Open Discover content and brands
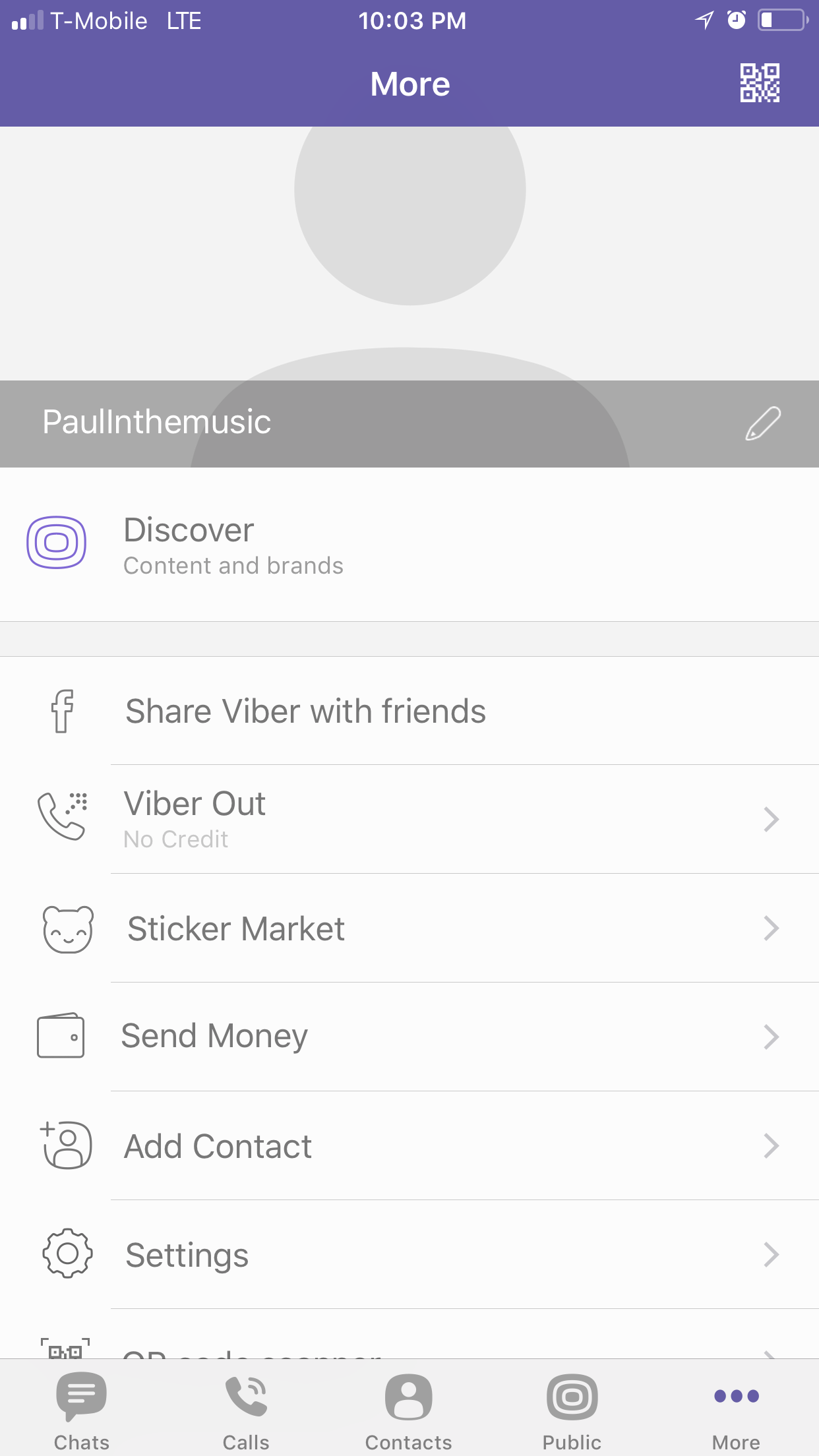The height and width of the screenshot is (1456, 819). tap(409, 545)
